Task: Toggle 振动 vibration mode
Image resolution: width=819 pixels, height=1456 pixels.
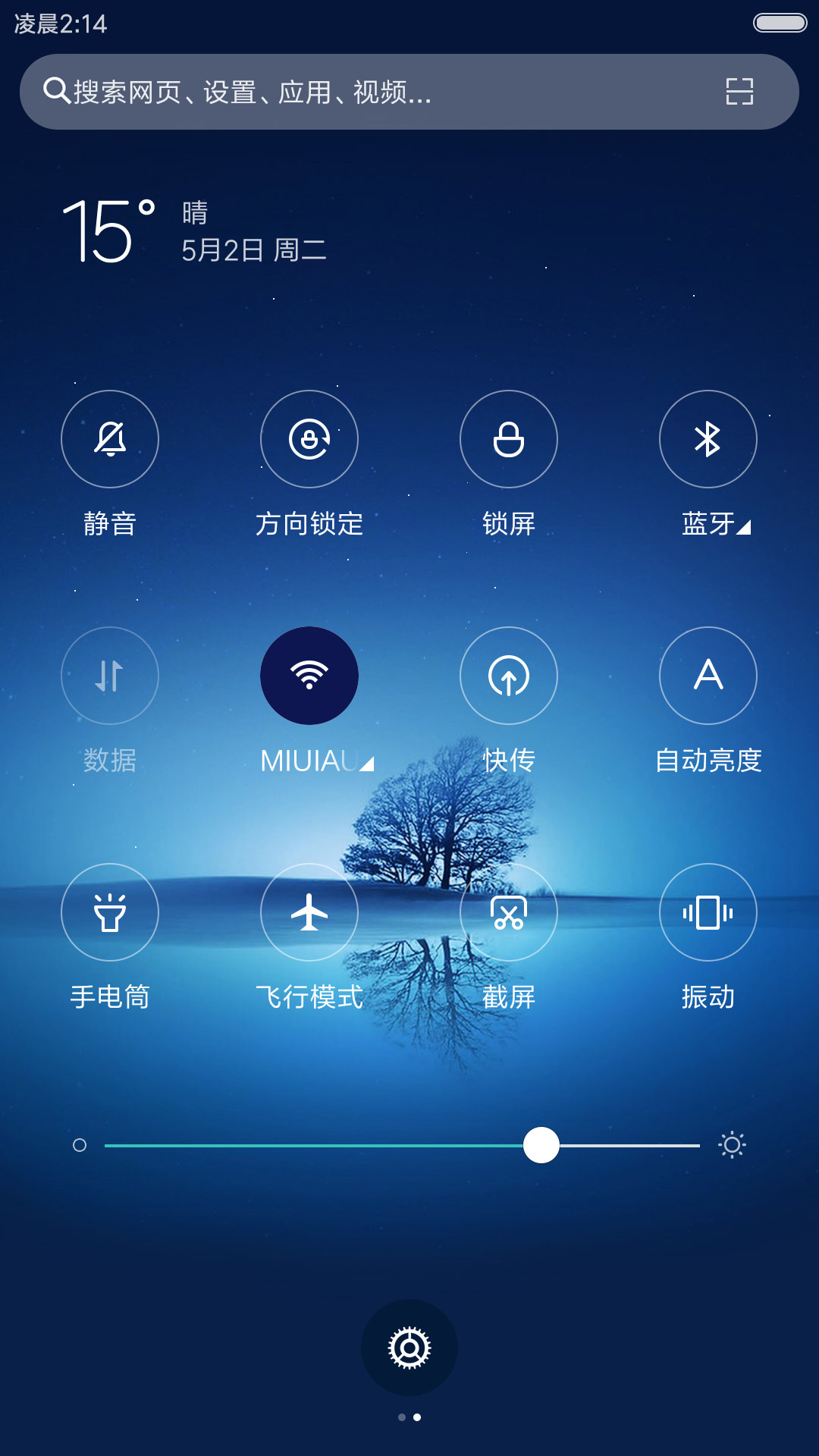Action: (708, 912)
